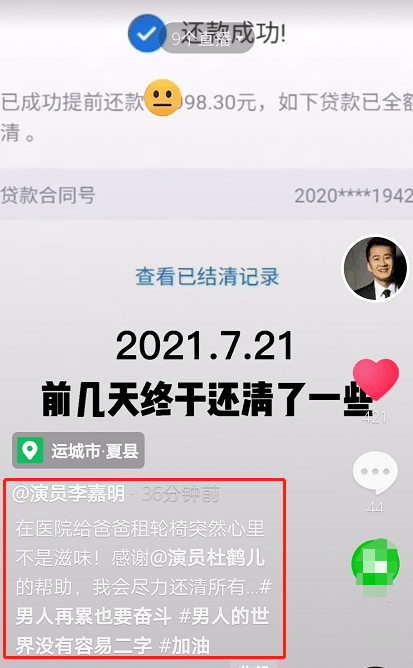
Task: Open the hashtag #男人再累也要奋斗
Action: point(94,616)
